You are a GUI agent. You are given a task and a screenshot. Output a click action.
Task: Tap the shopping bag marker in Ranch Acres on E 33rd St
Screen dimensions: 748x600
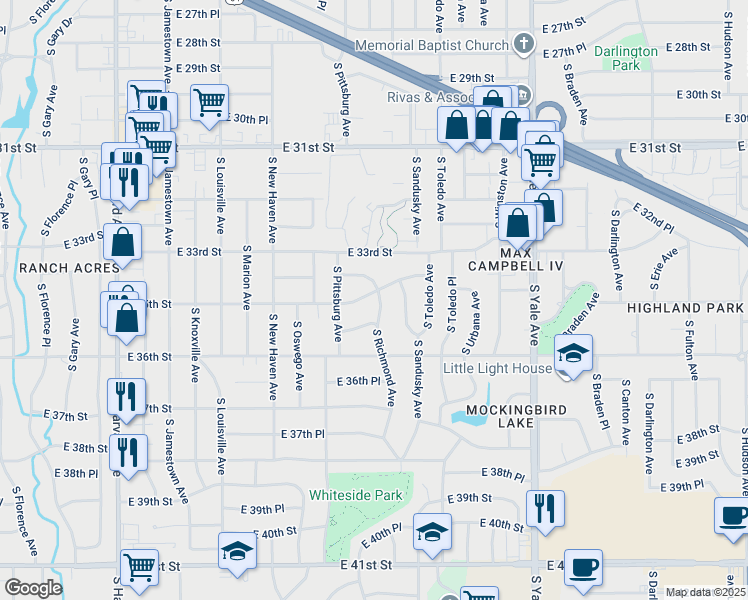point(122,242)
